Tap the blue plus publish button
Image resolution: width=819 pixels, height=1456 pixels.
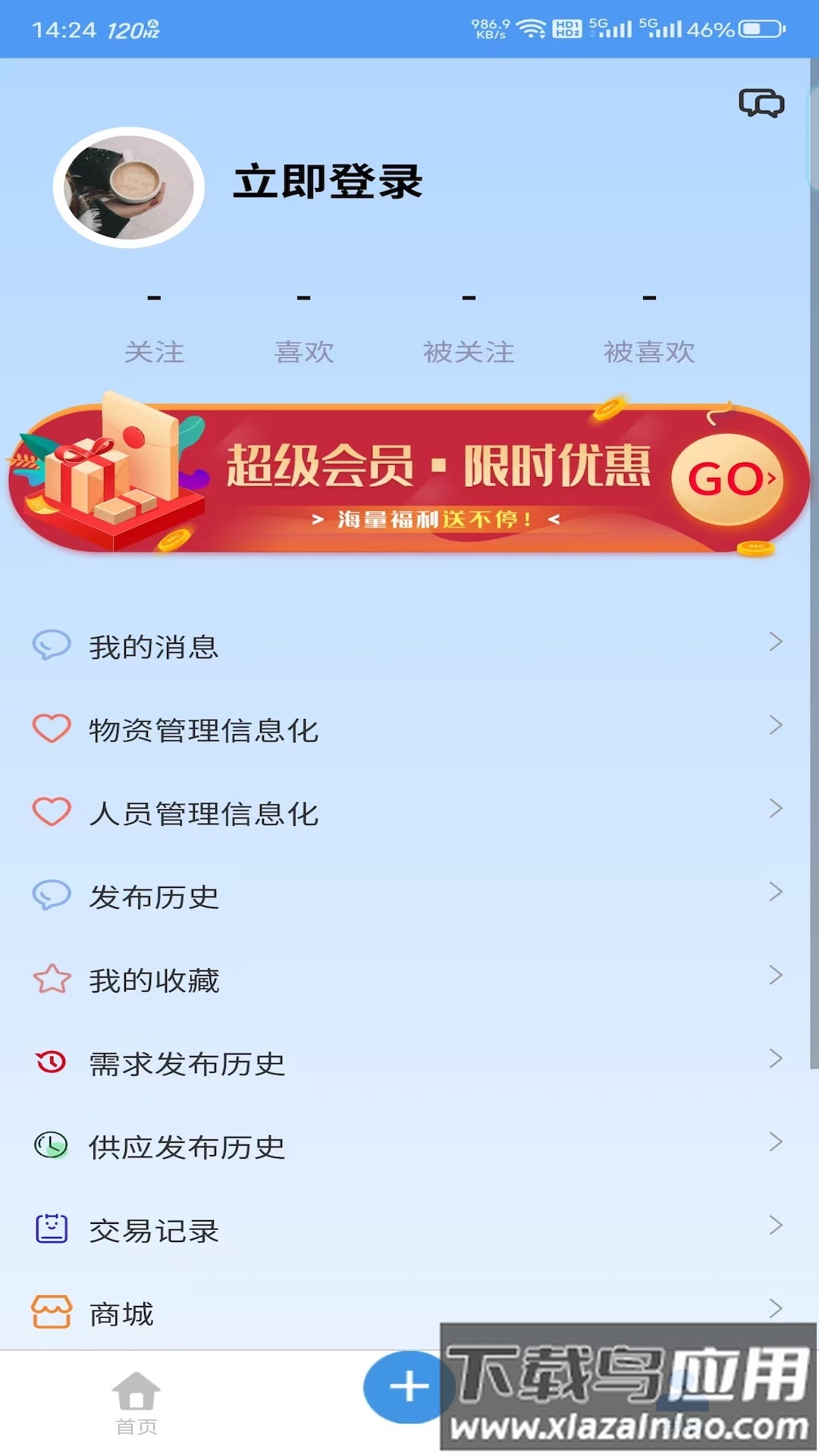(406, 1388)
